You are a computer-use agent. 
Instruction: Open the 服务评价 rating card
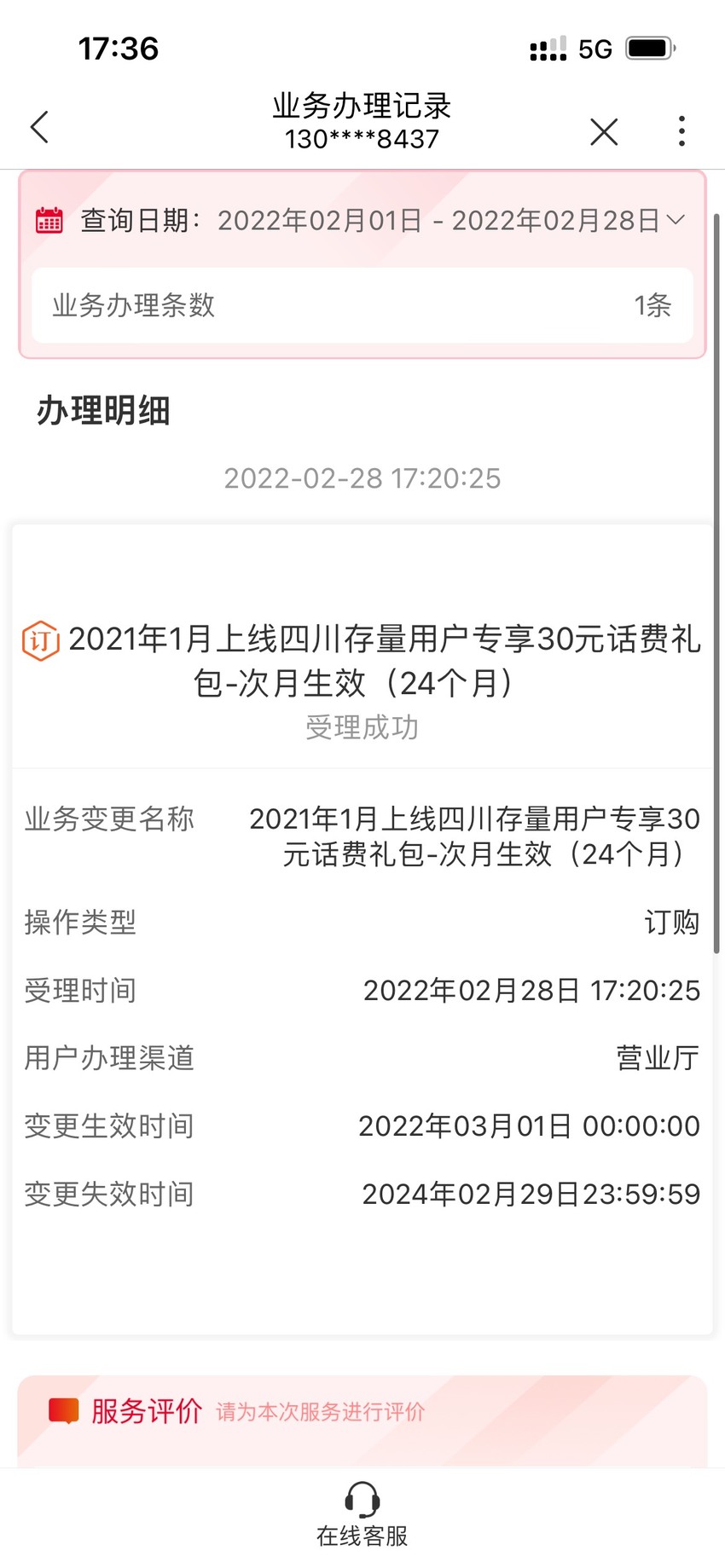tap(362, 1420)
